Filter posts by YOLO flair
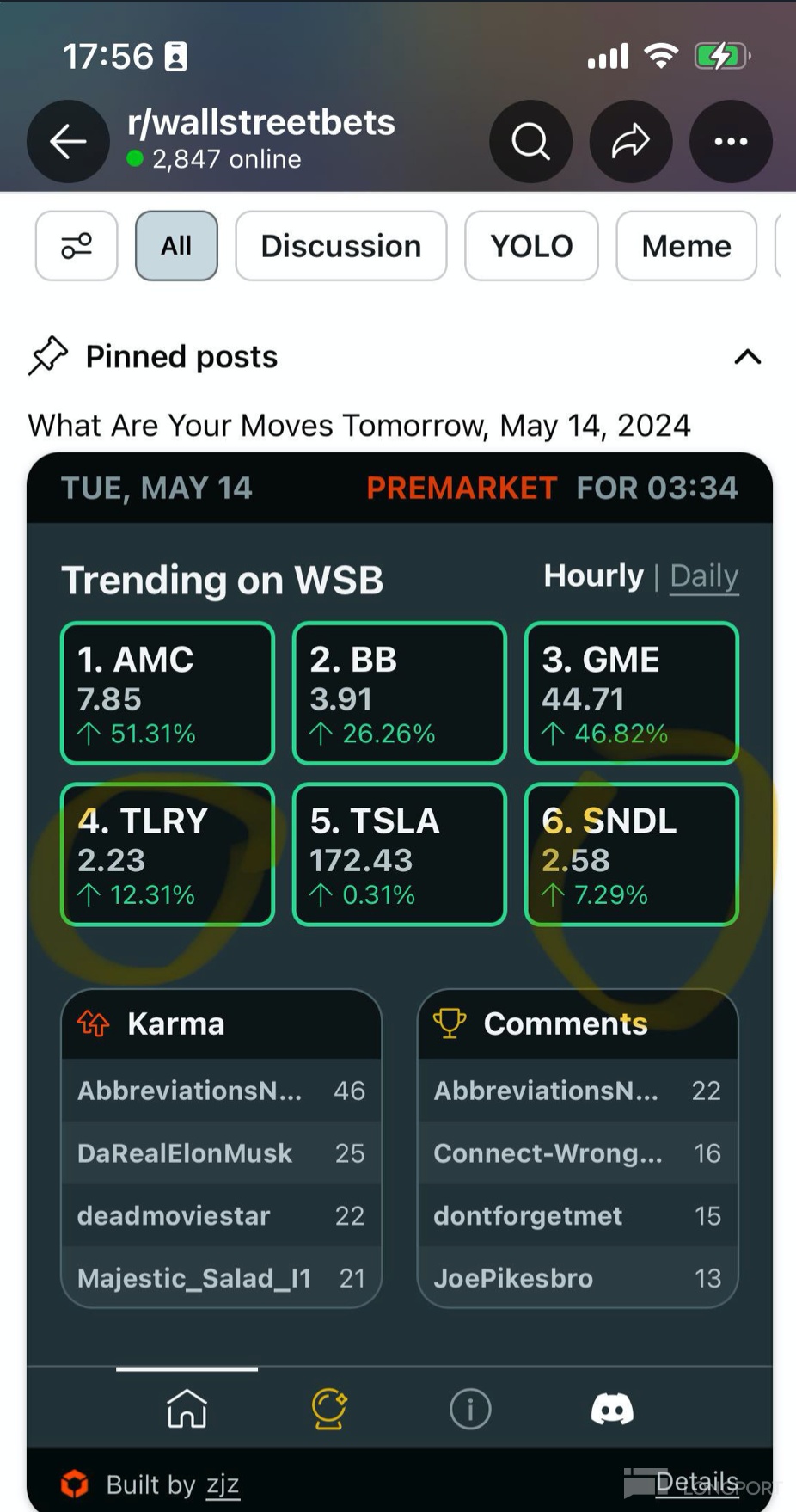Image resolution: width=796 pixels, height=1512 pixels. click(x=531, y=246)
